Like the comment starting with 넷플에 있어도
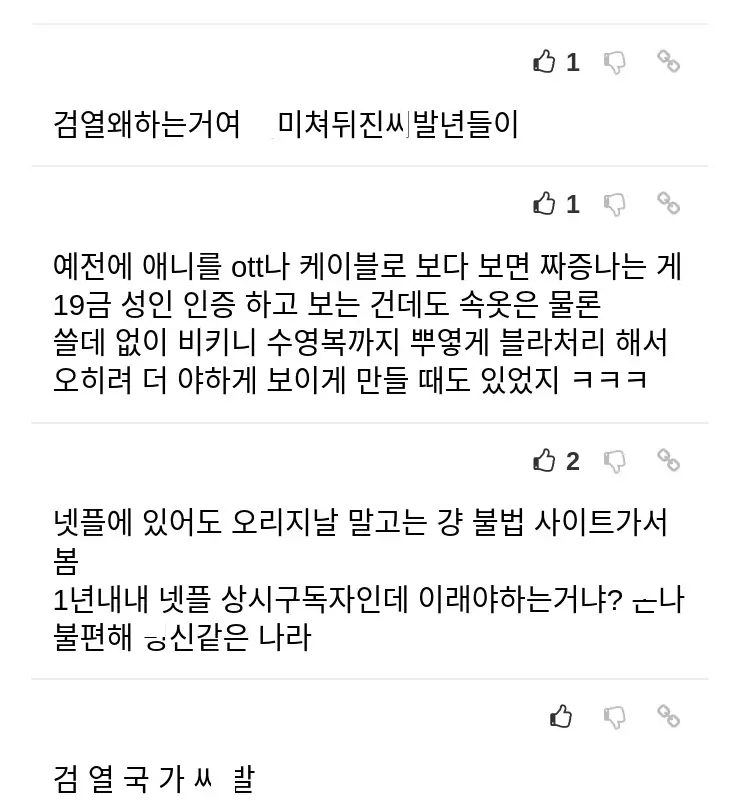 point(545,461)
